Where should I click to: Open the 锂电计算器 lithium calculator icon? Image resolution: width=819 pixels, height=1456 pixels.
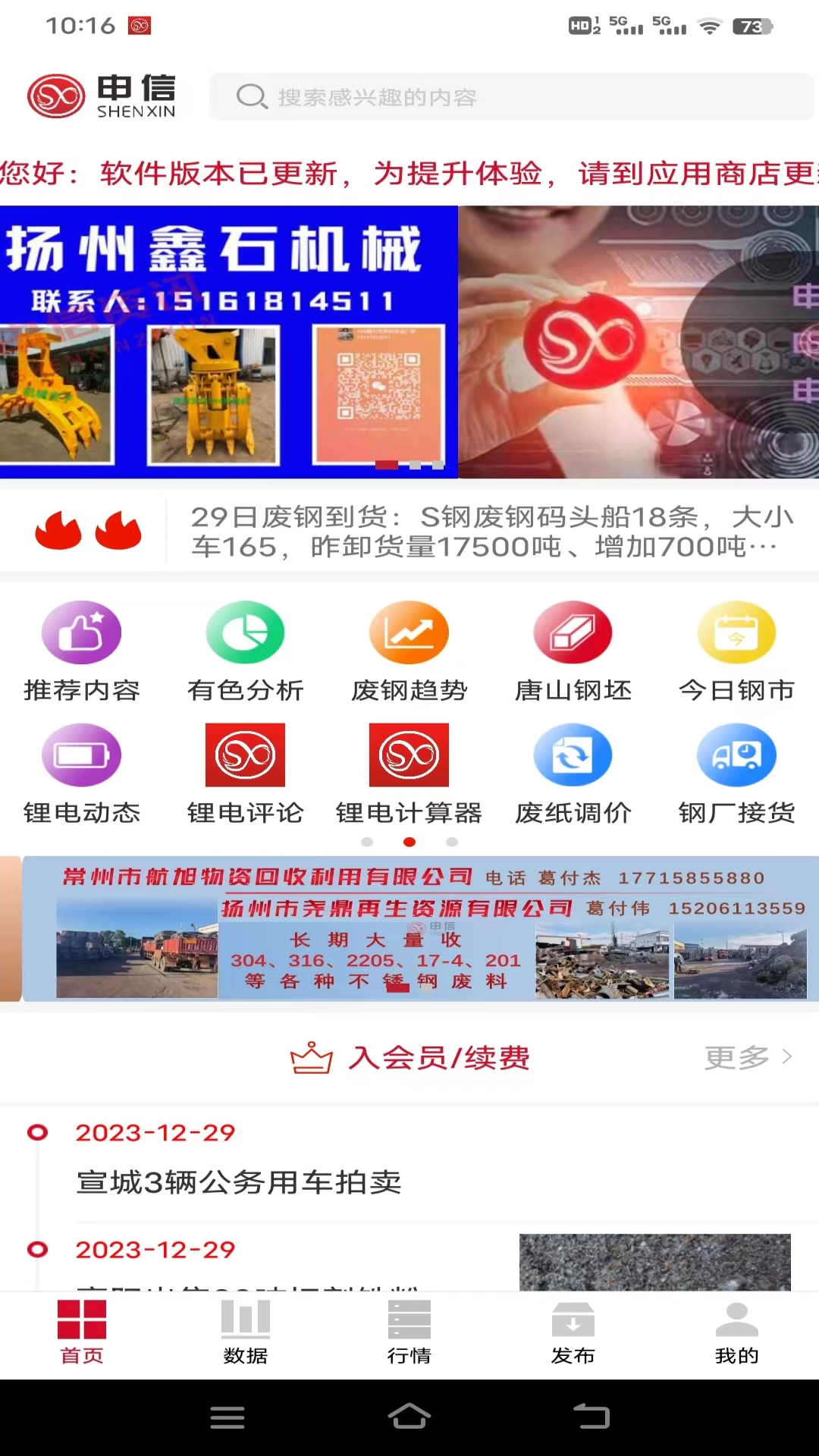pyautogui.click(x=409, y=773)
